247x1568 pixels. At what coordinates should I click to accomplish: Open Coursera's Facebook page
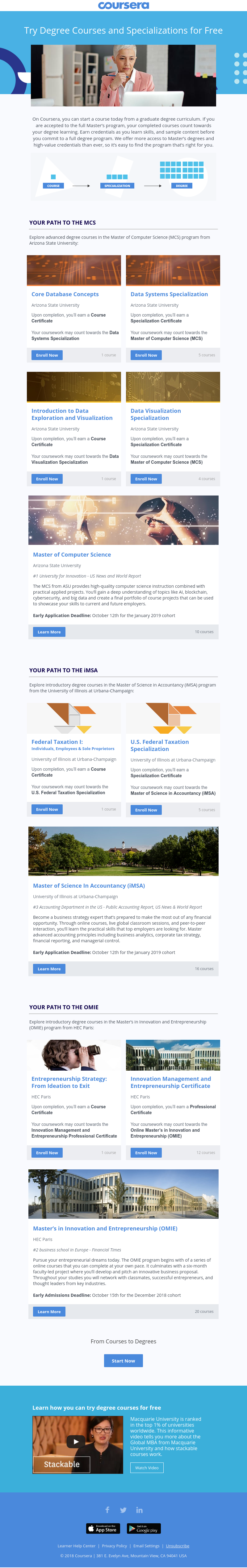coord(108,1510)
